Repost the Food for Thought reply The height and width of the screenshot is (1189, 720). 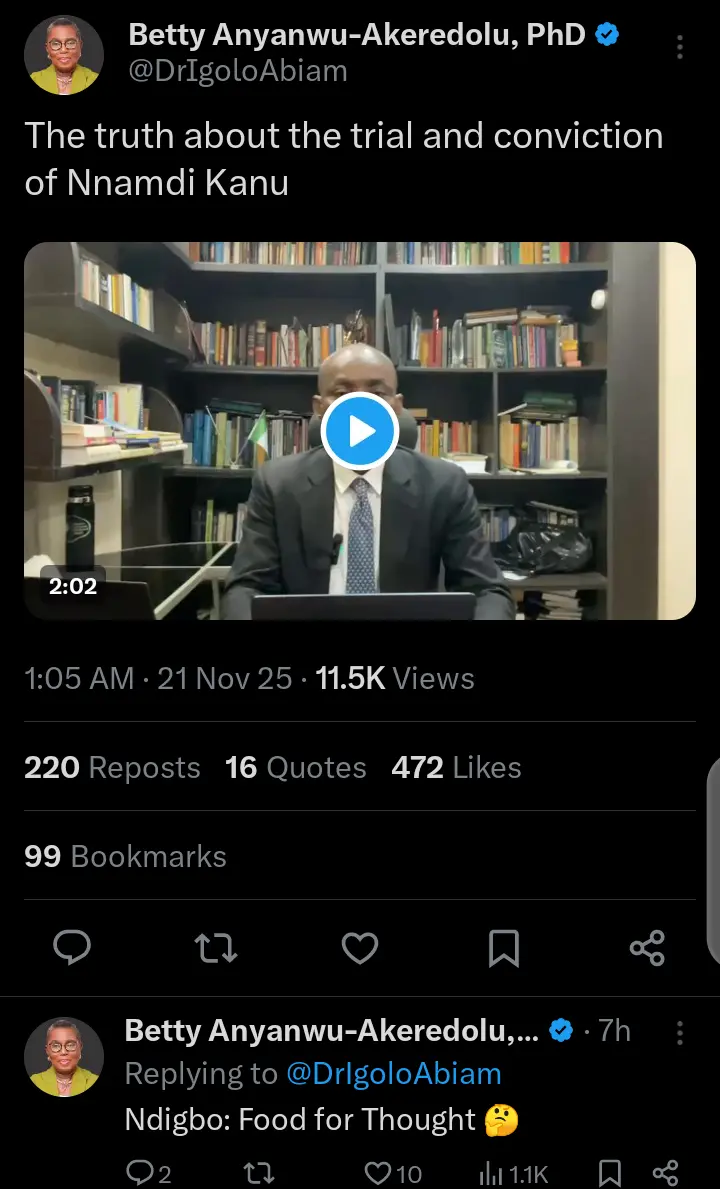(259, 1172)
